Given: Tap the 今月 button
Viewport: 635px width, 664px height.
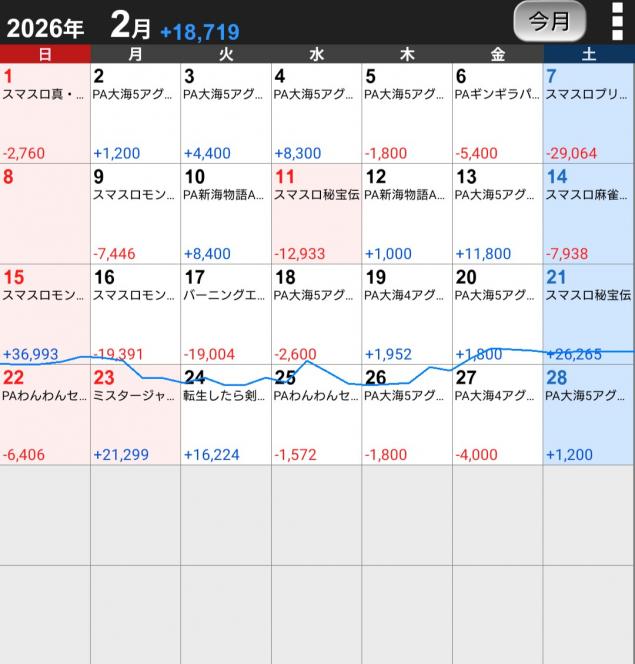Looking at the screenshot, I should [549, 21].
